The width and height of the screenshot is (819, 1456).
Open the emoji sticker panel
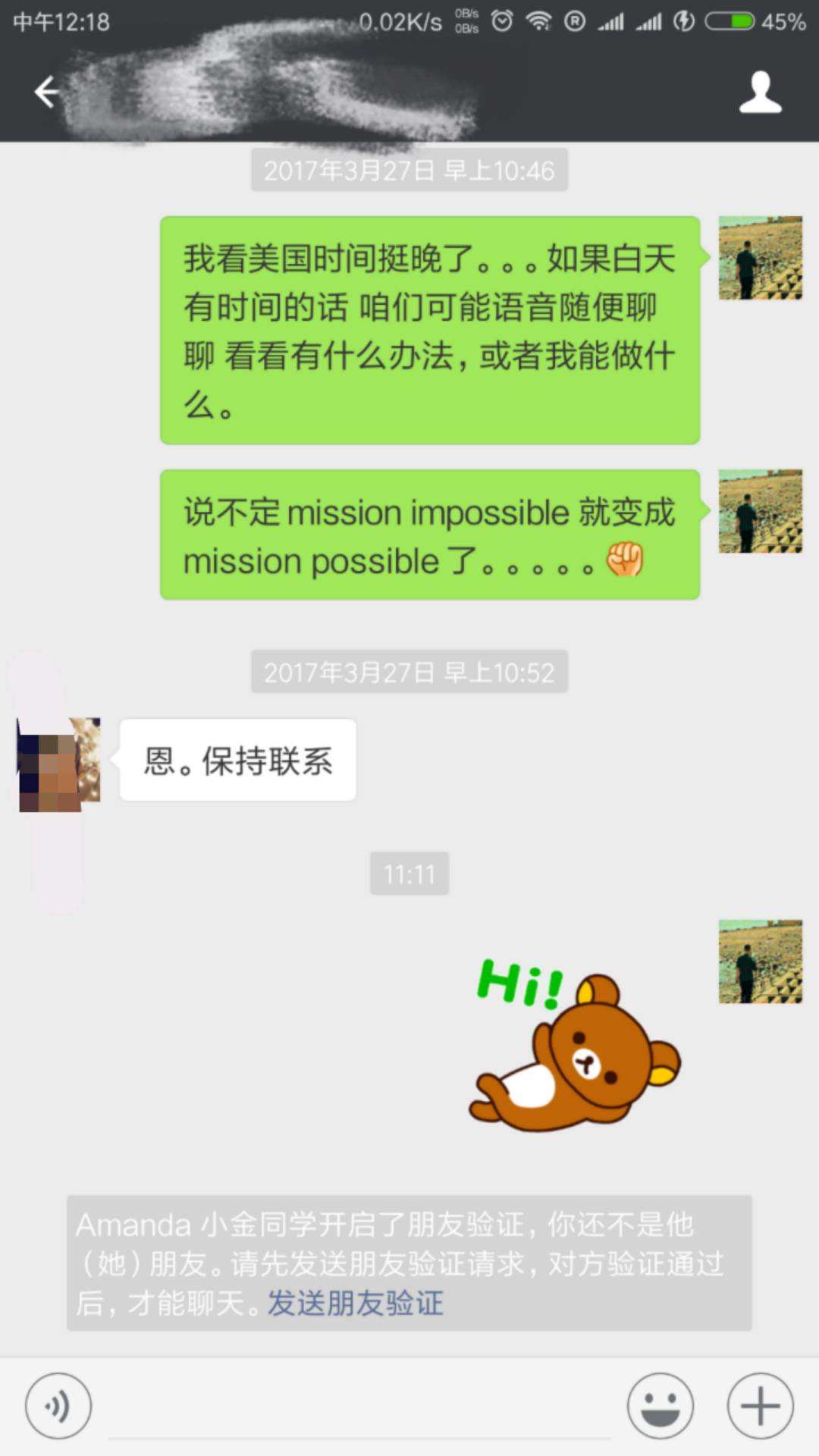pos(660,1406)
